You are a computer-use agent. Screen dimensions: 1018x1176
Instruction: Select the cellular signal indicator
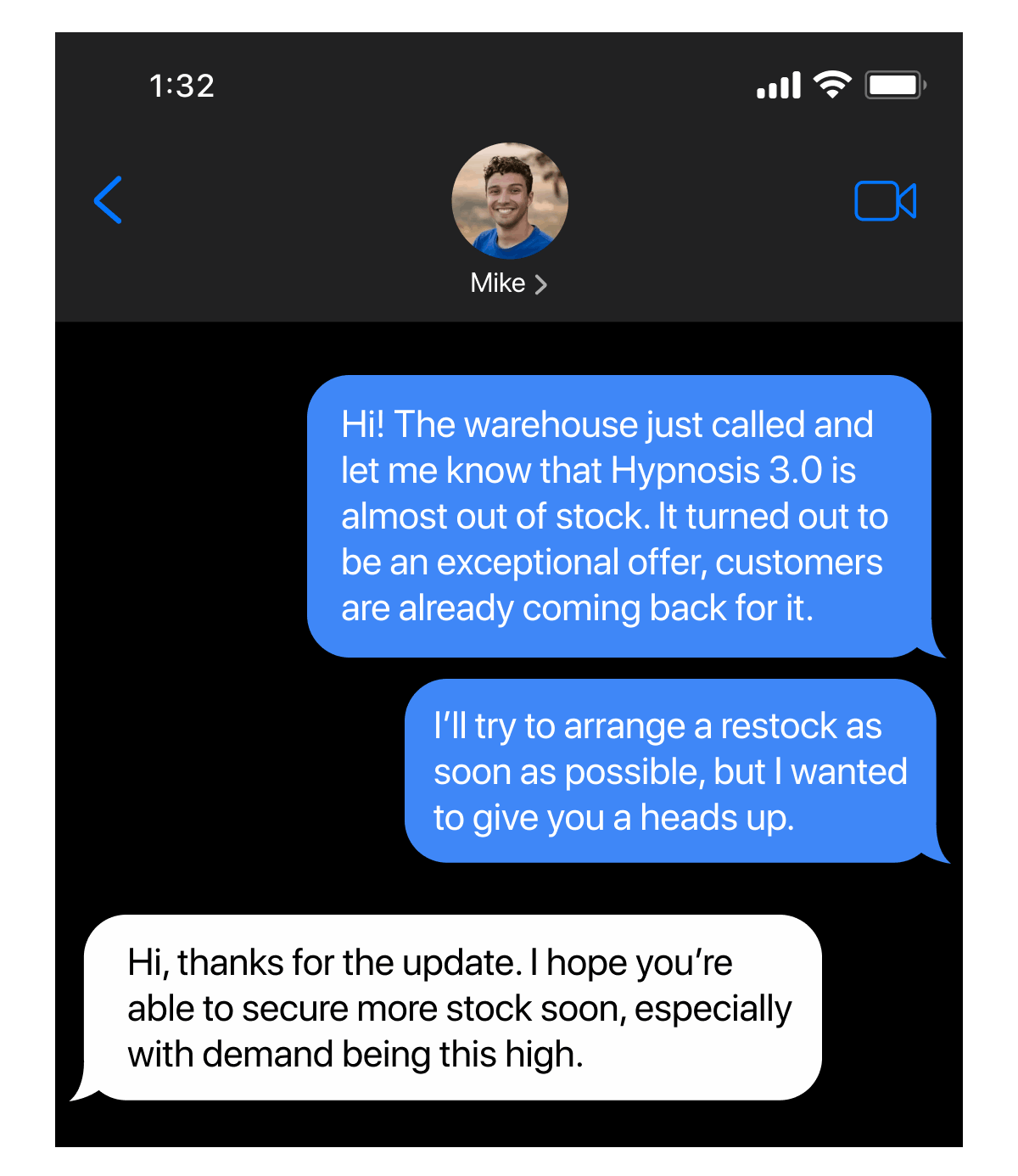(x=777, y=84)
